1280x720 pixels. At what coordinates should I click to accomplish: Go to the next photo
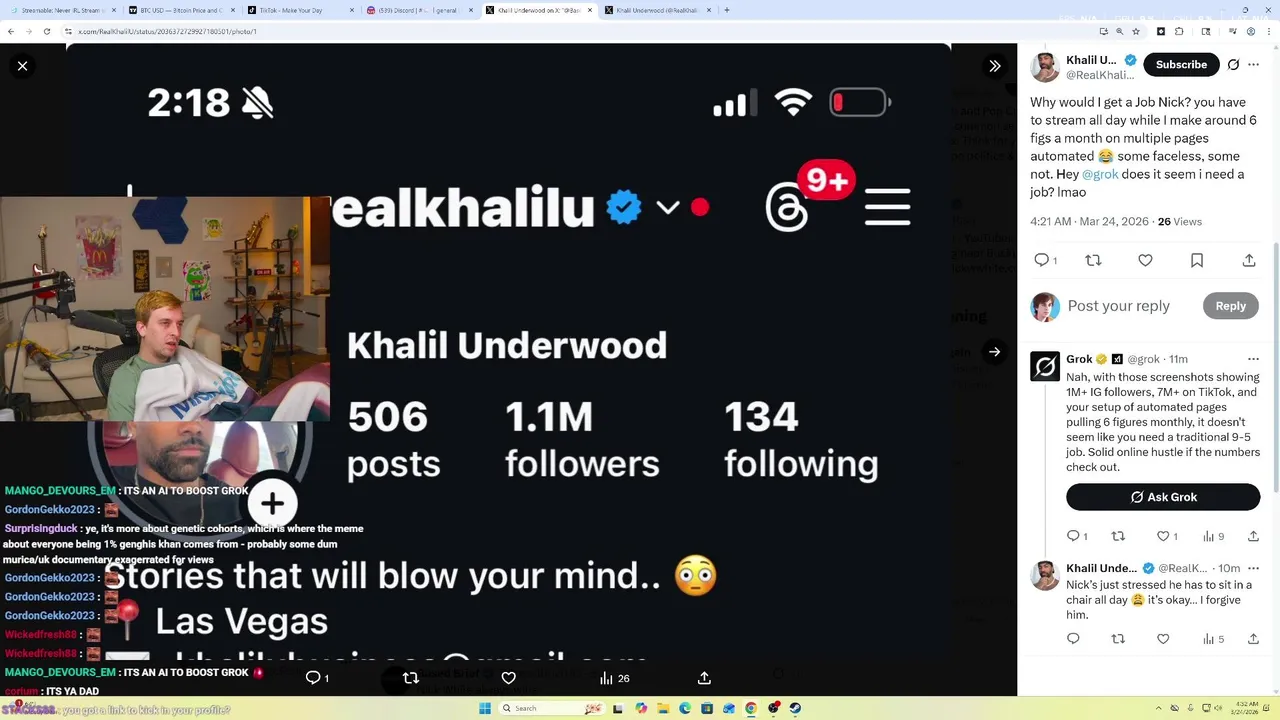coord(994,352)
